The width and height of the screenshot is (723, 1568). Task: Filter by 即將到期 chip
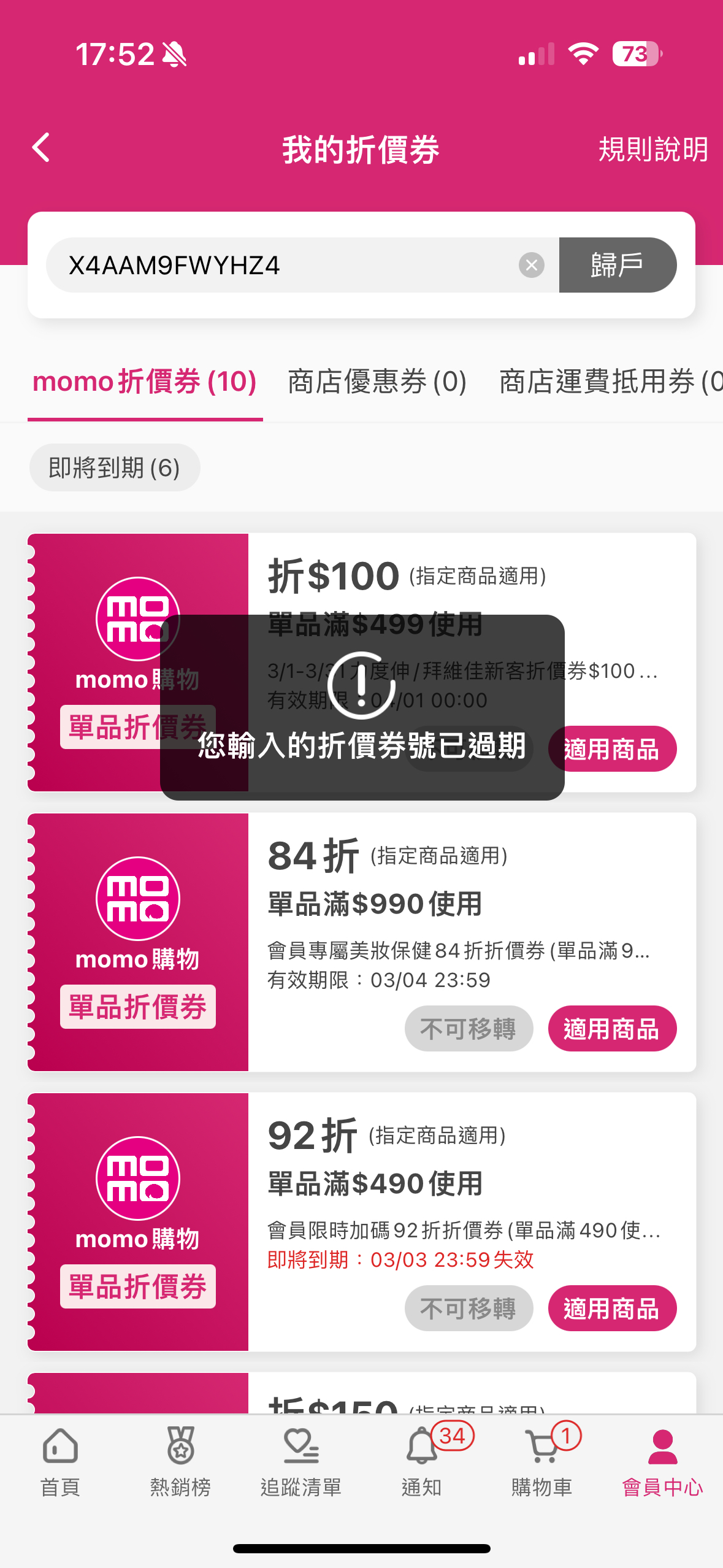tap(115, 467)
